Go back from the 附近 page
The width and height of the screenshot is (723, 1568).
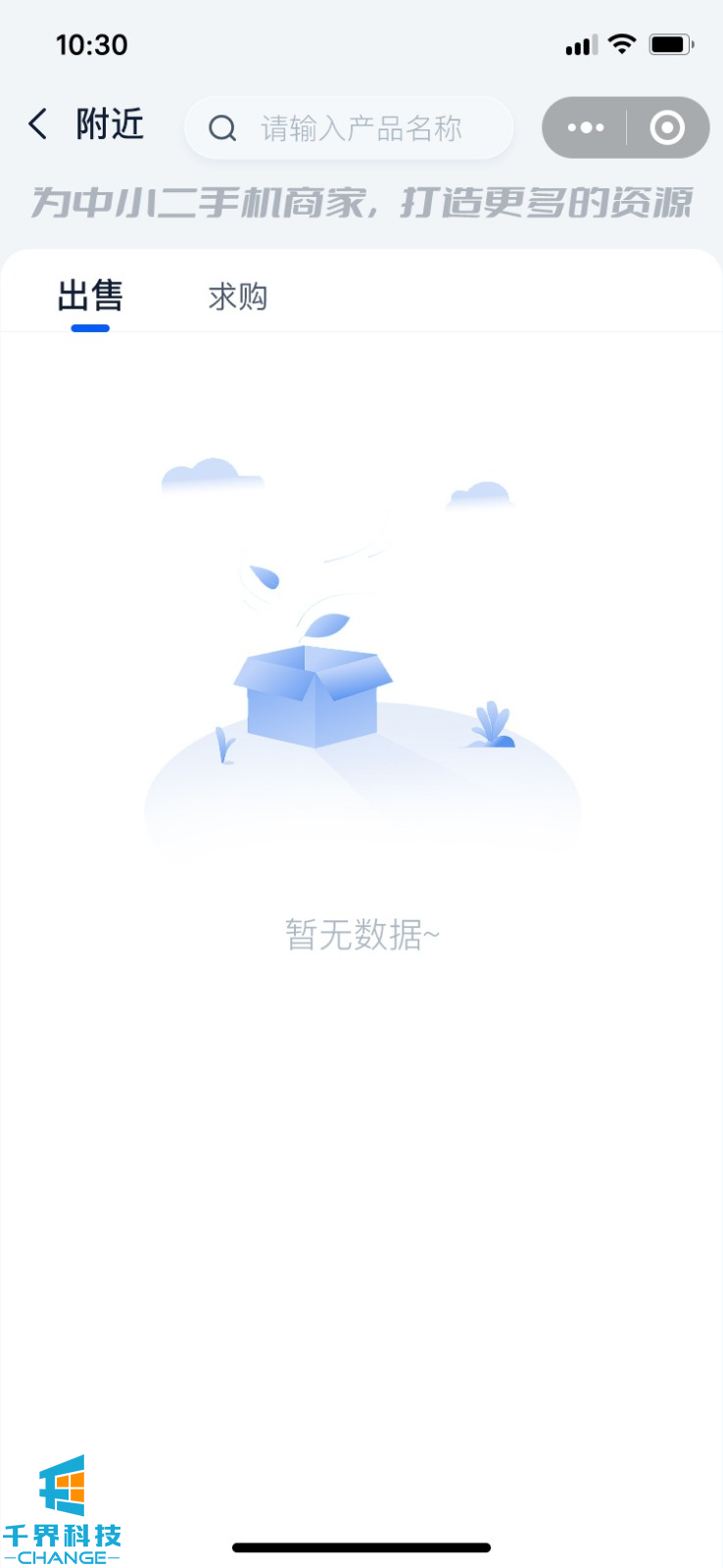click(38, 124)
